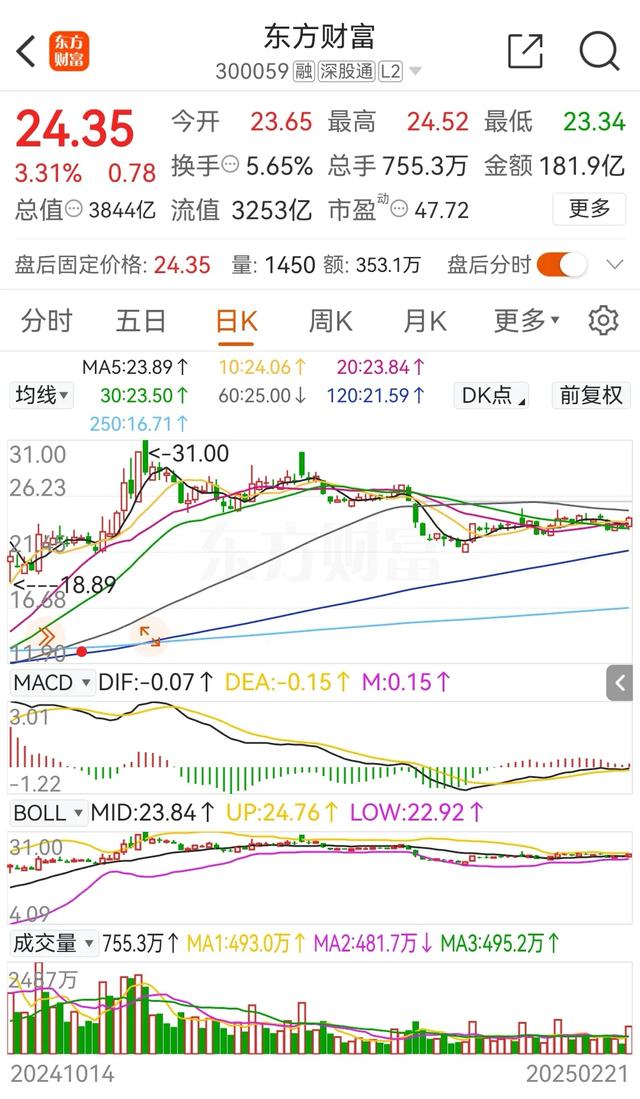Tap the DK点 button
Viewport: 640px width, 1099px height.
[x=491, y=395]
